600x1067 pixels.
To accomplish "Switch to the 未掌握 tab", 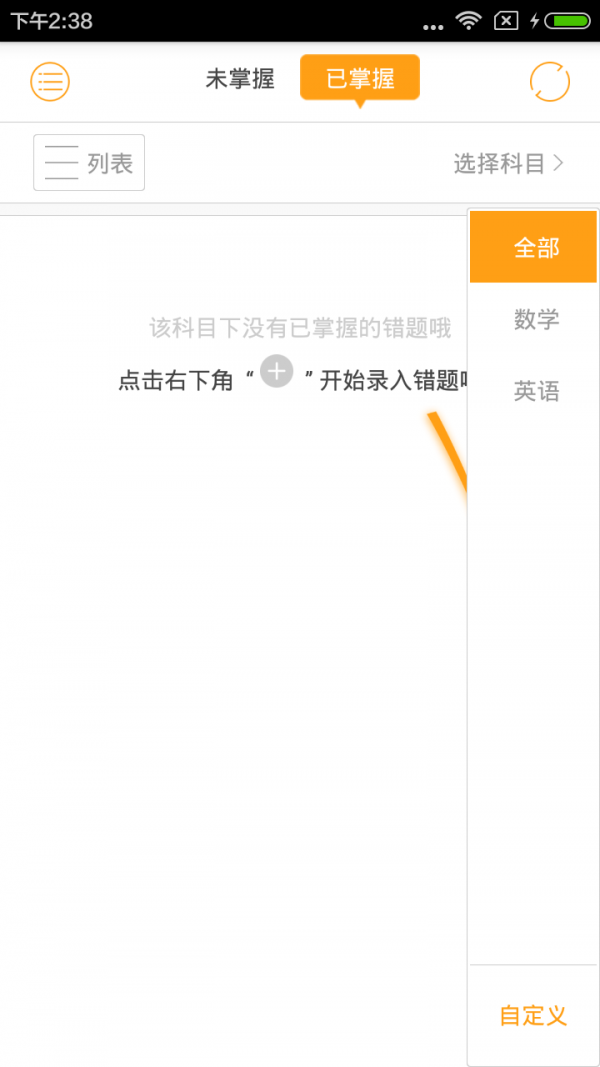I will coord(240,80).
